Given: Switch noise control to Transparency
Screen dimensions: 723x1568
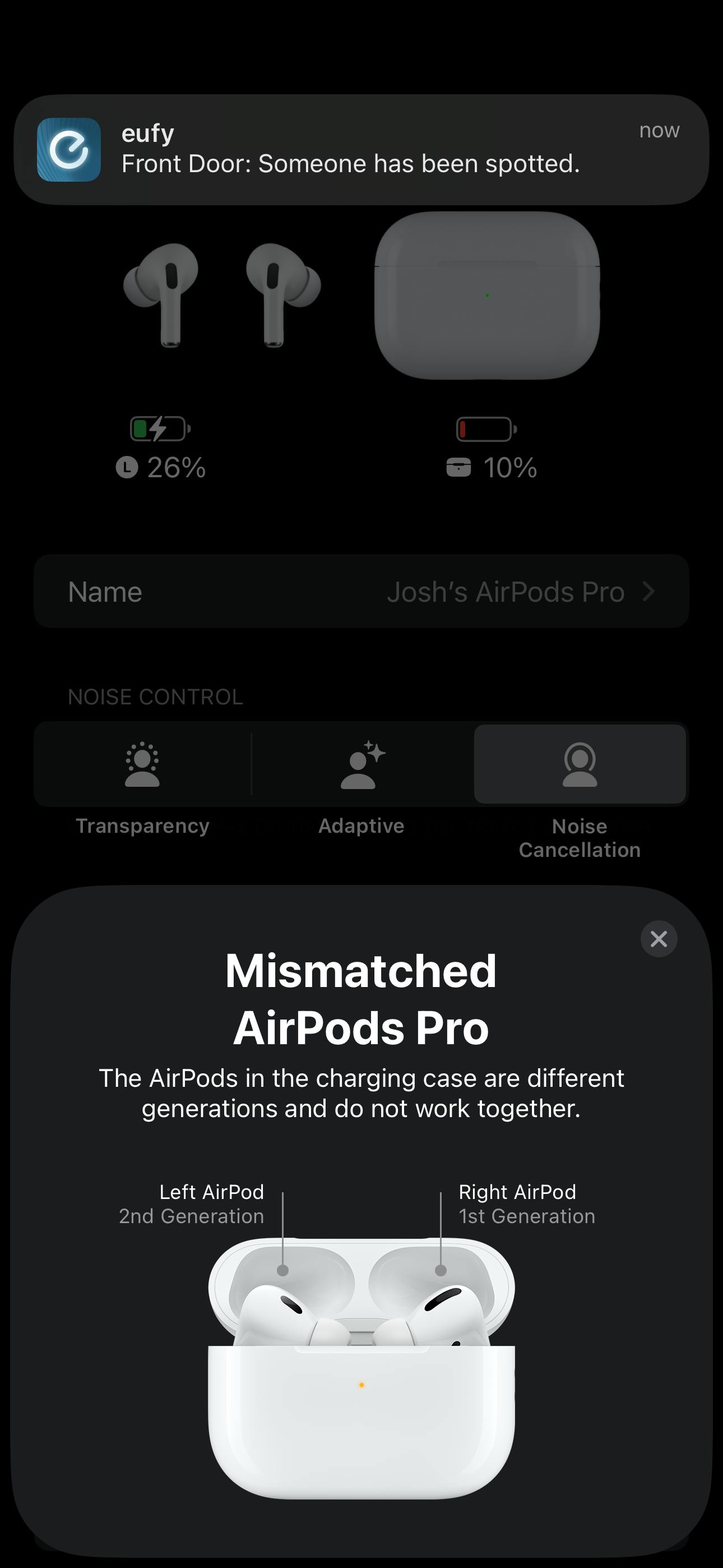Looking at the screenshot, I should [x=142, y=764].
